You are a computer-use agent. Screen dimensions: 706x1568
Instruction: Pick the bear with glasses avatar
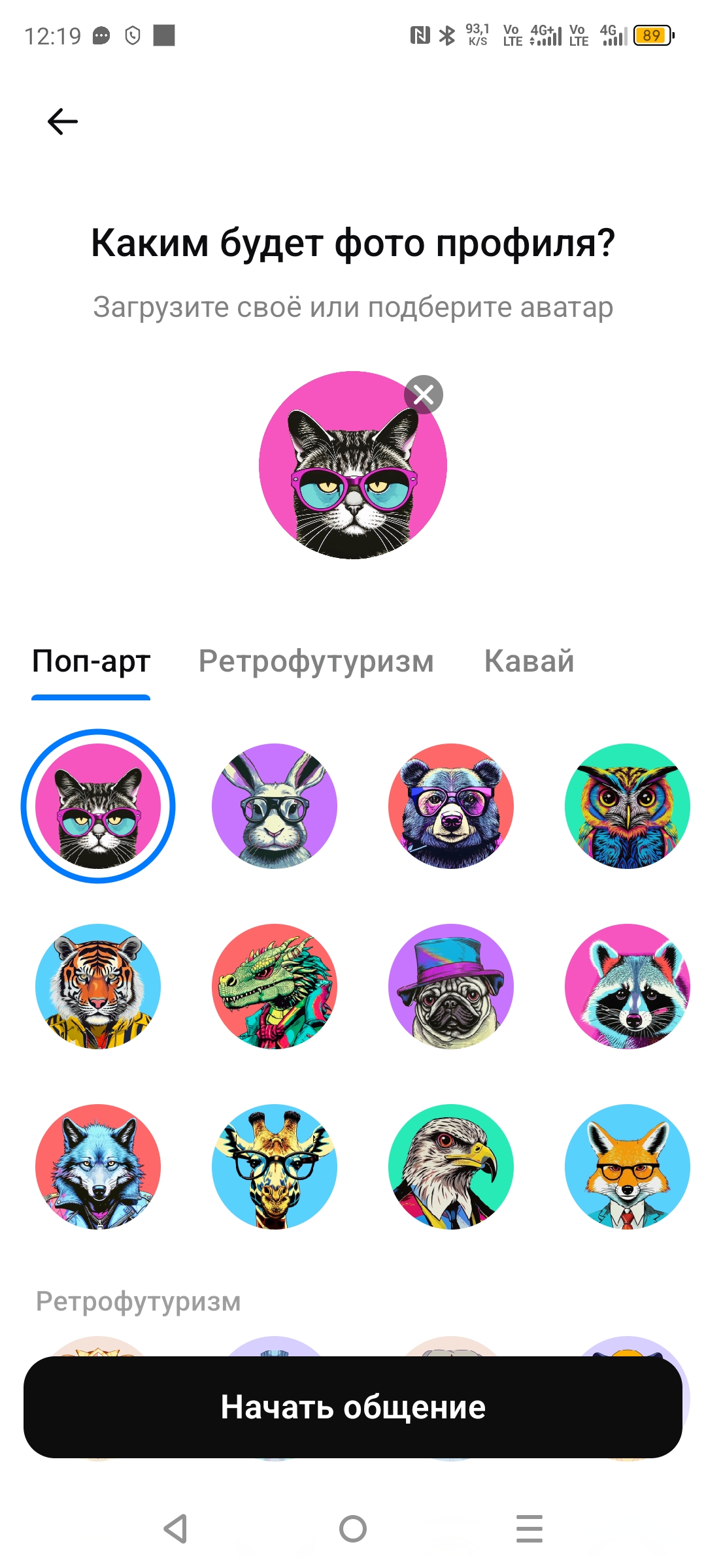(451, 806)
